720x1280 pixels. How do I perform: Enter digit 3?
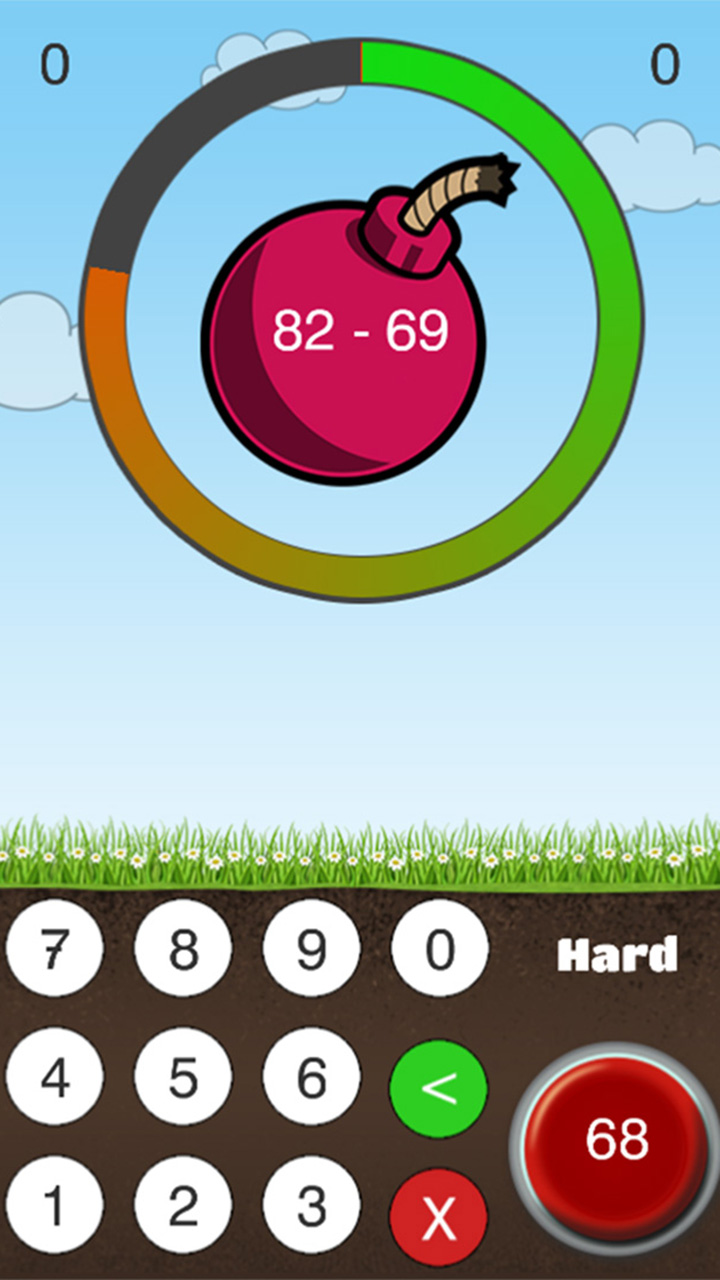click(x=311, y=1205)
